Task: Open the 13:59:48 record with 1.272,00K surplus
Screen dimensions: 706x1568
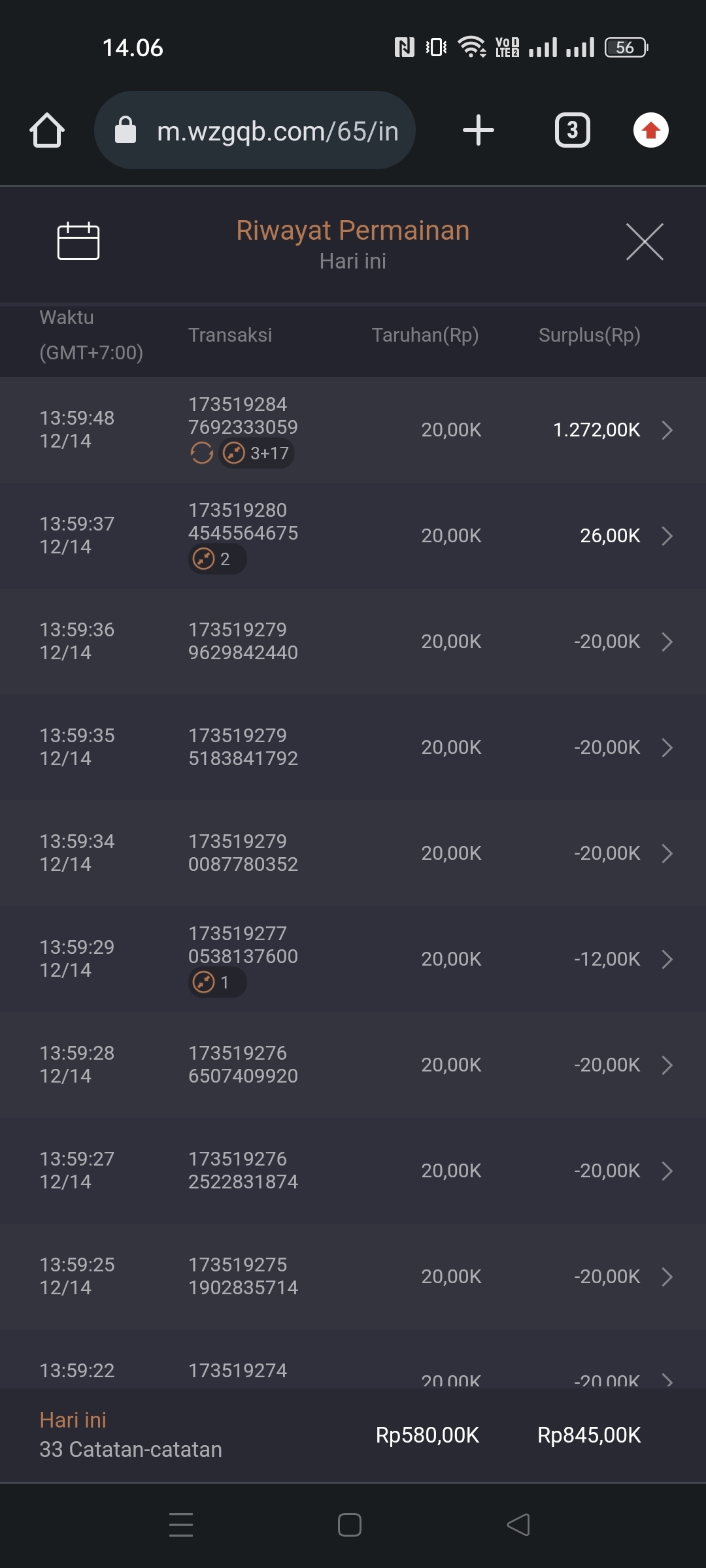Action: (667, 430)
